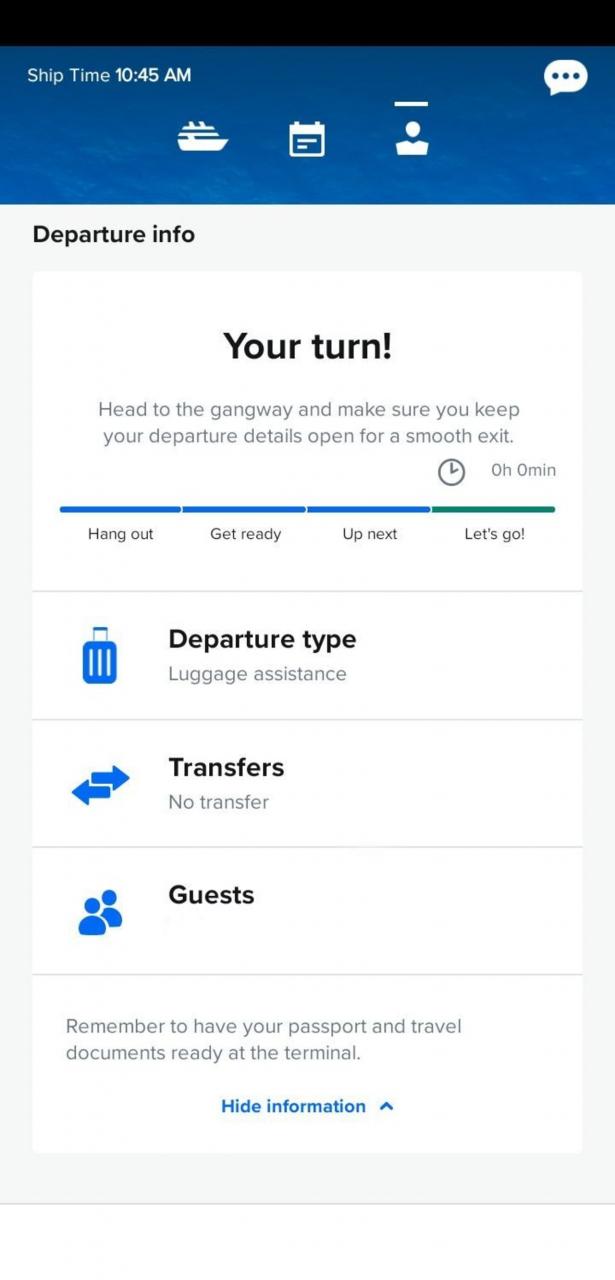Switch to the ship tab

203,137
